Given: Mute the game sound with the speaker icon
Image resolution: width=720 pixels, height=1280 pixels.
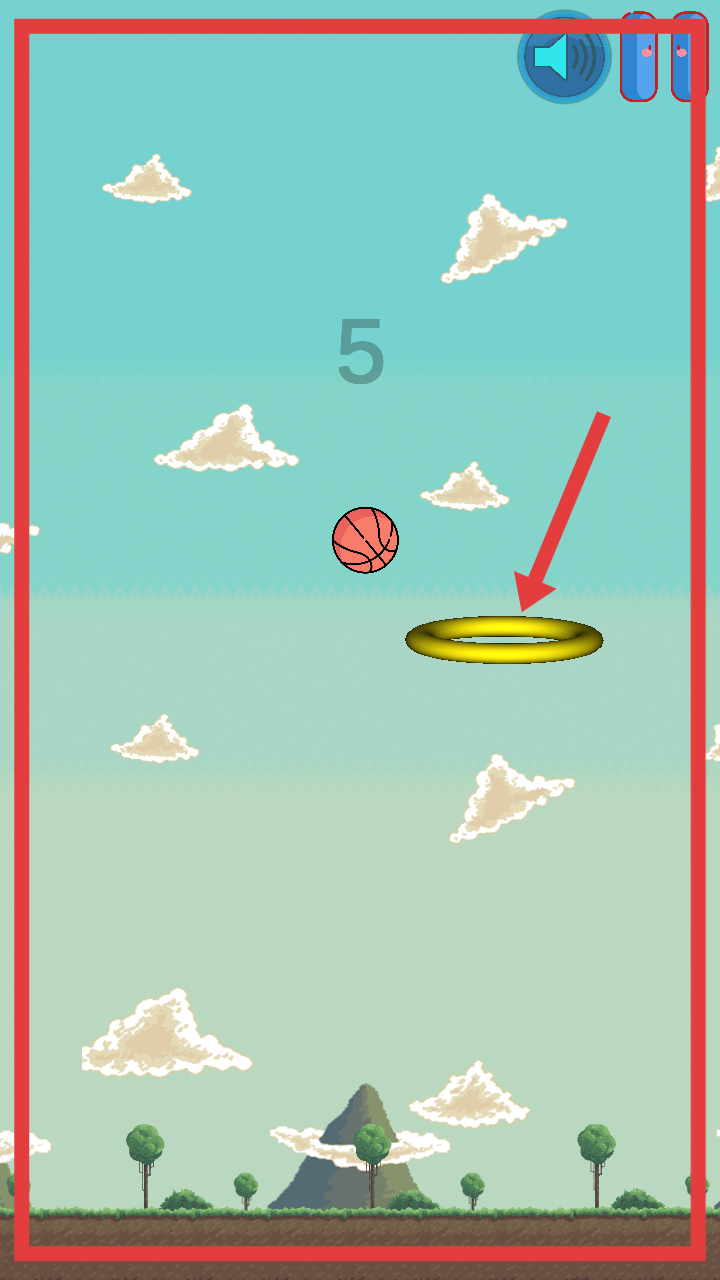Looking at the screenshot, I should [x=564, y=57].
